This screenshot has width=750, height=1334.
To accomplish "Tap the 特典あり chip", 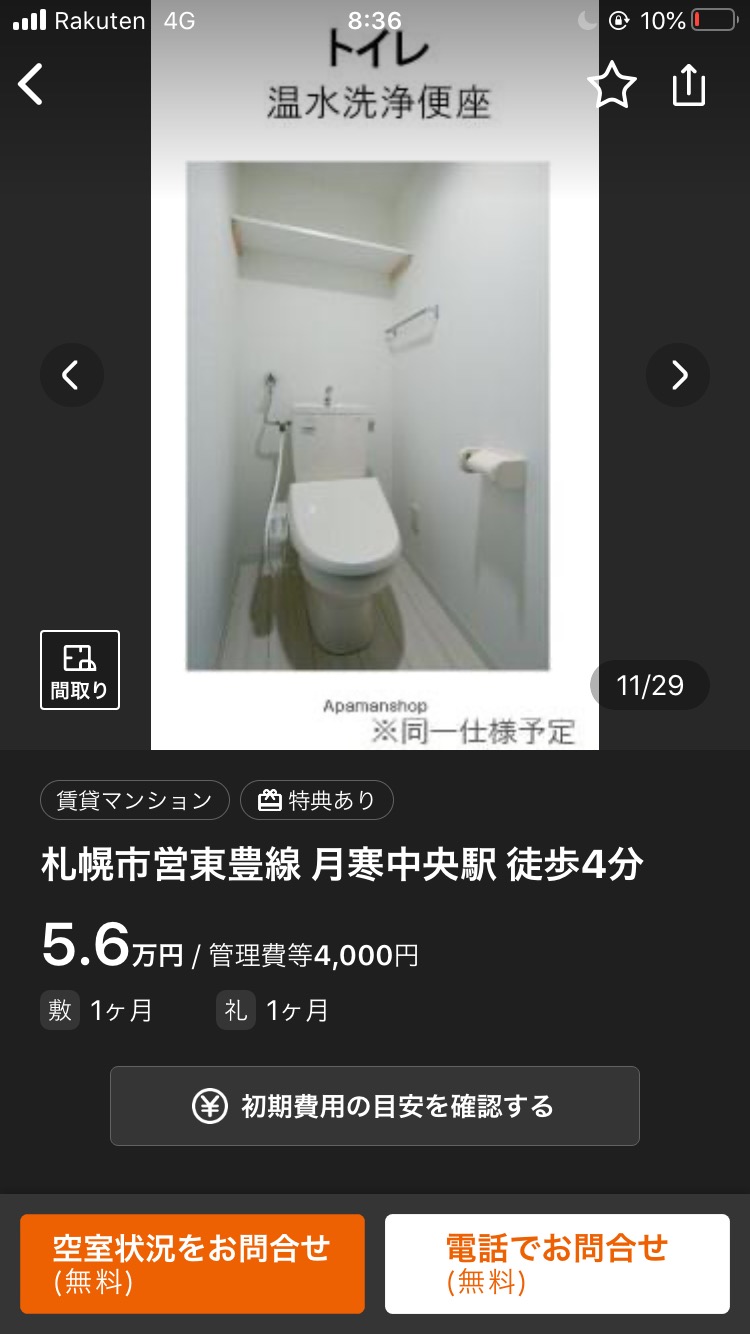I will coord(317,800).
